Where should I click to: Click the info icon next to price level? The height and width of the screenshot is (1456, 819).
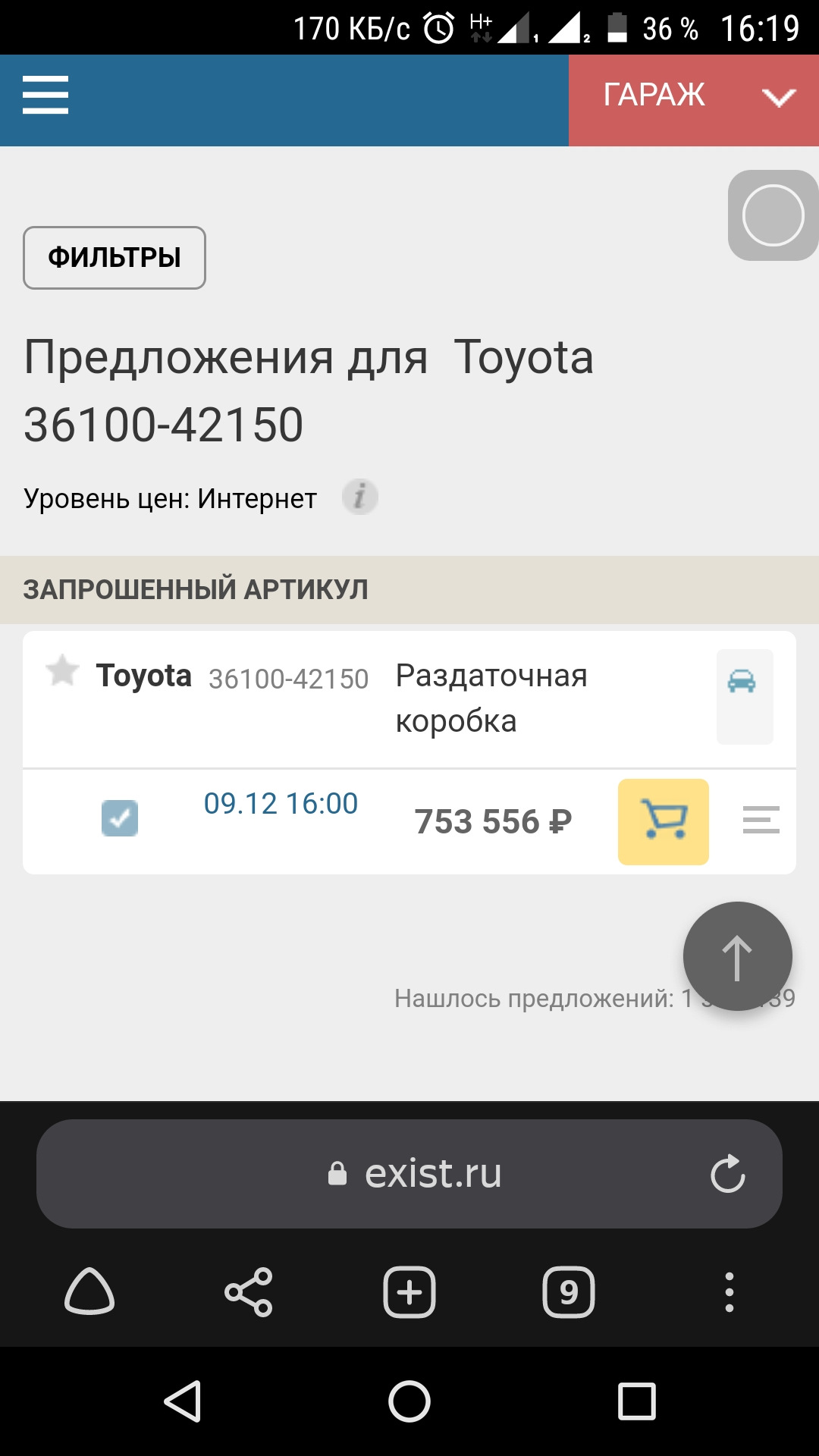point(359,497)
